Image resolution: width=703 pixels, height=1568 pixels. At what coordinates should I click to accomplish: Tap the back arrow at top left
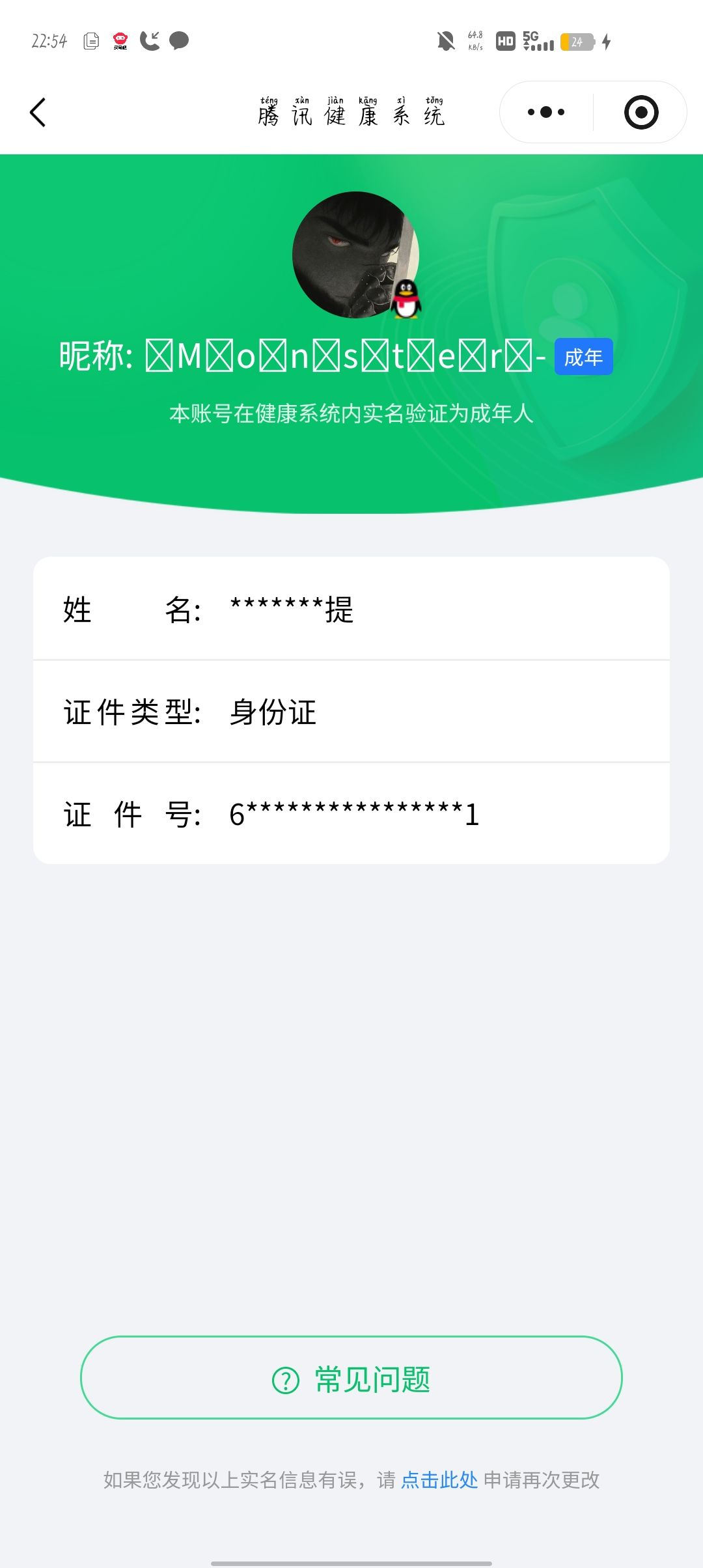point(37,112)
